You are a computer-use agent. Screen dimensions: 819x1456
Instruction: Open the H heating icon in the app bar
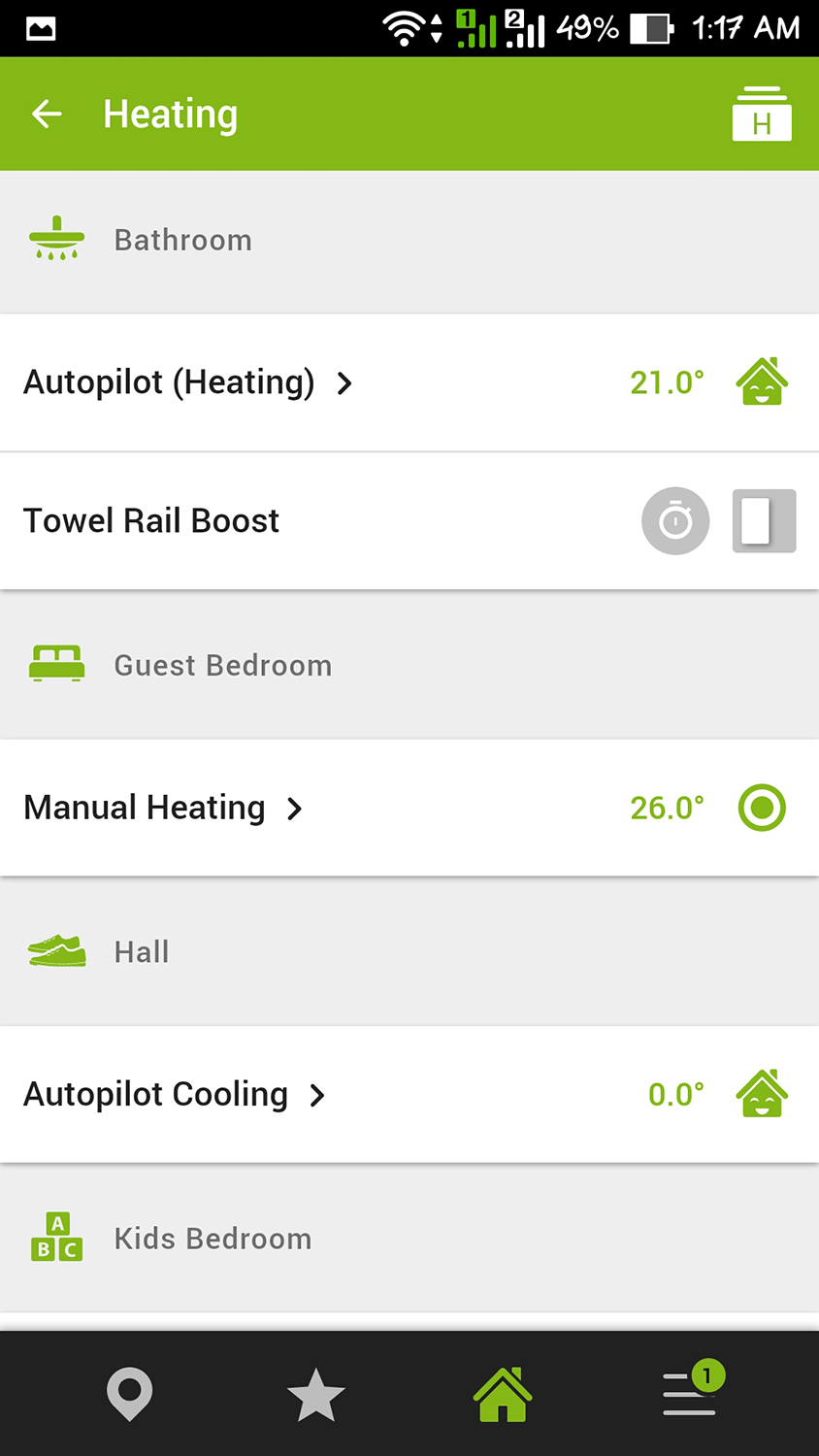[762, 115]
